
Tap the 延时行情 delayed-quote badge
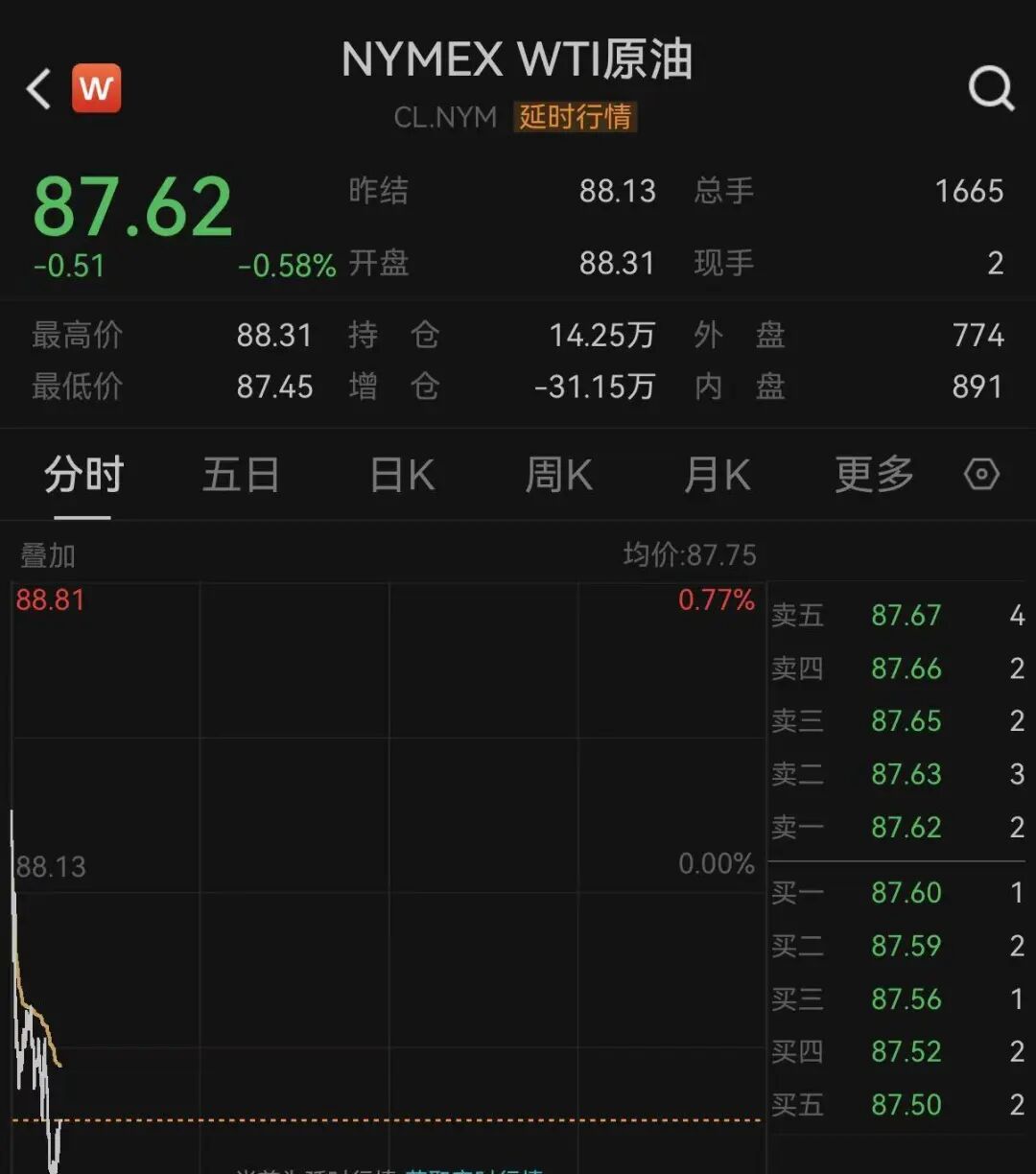tap(576, 117)
